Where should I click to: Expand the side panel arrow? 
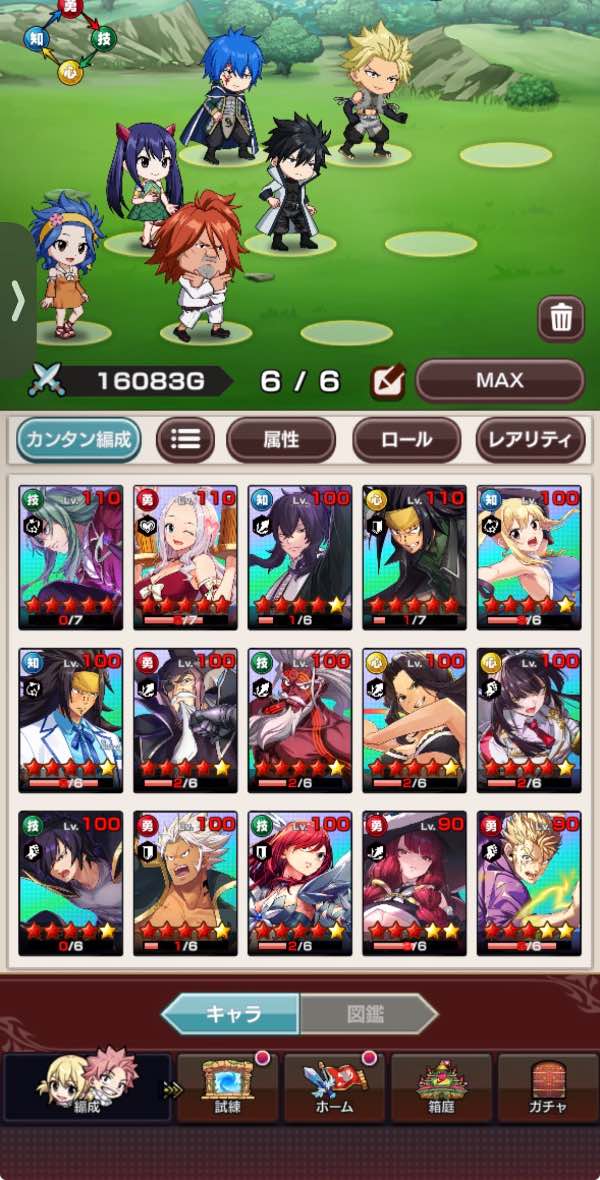click(17, 301)
